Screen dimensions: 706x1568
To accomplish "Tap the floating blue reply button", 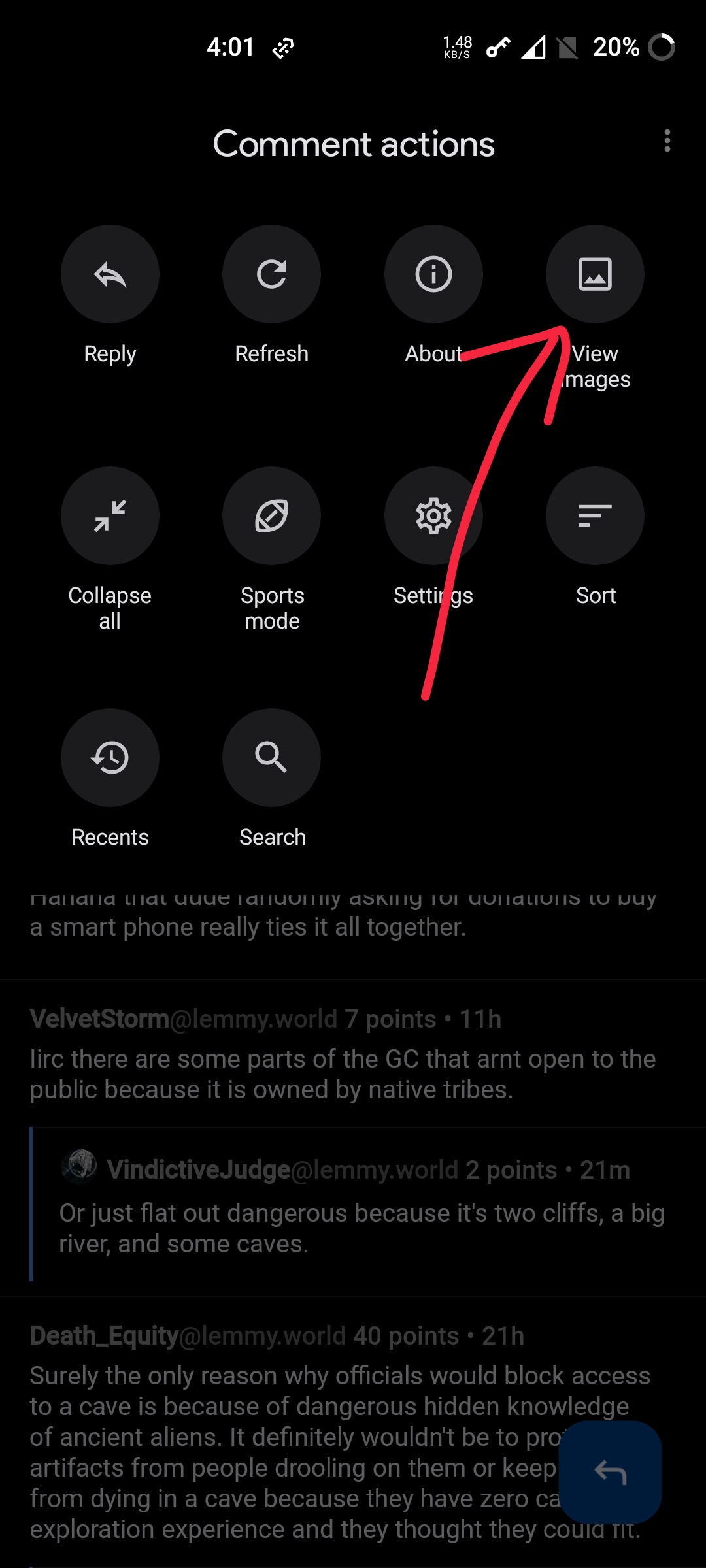I will coord(610,1472).
